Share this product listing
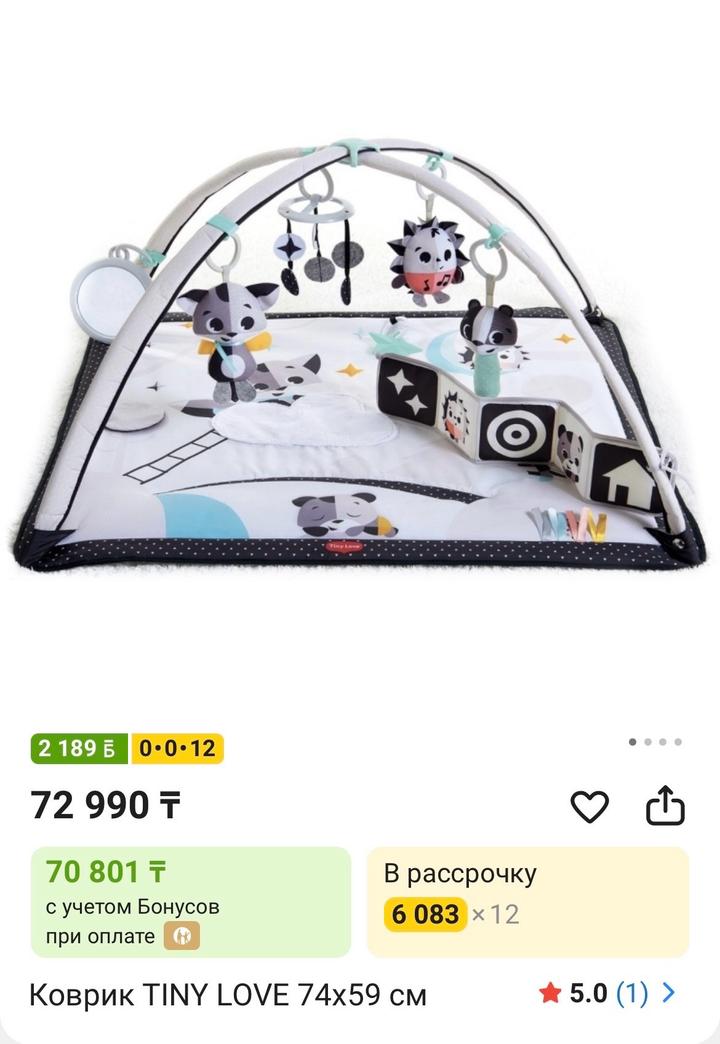The height and width of the screenshot is (1044, 720). (x=665, y=806)
